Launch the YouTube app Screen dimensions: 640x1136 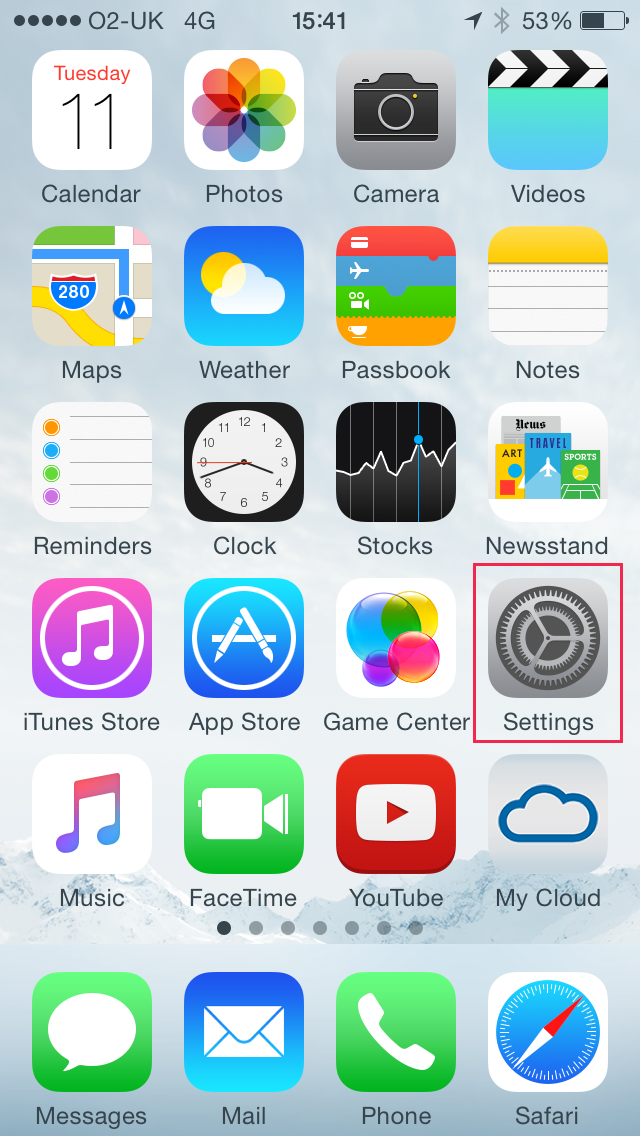(396, 814)
